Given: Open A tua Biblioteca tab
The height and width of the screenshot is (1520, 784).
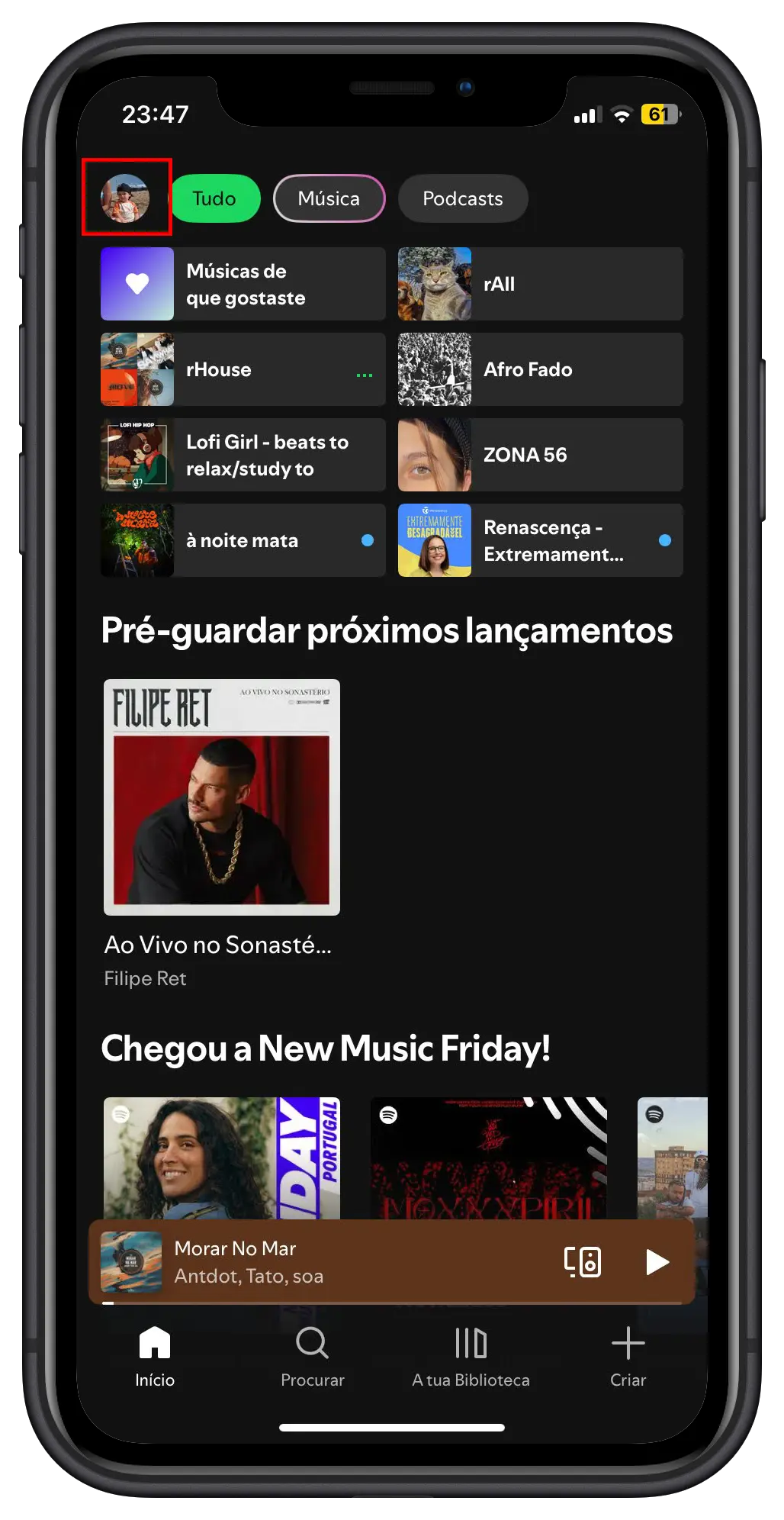Looking at the screenshot, I should click(471, 1357).
